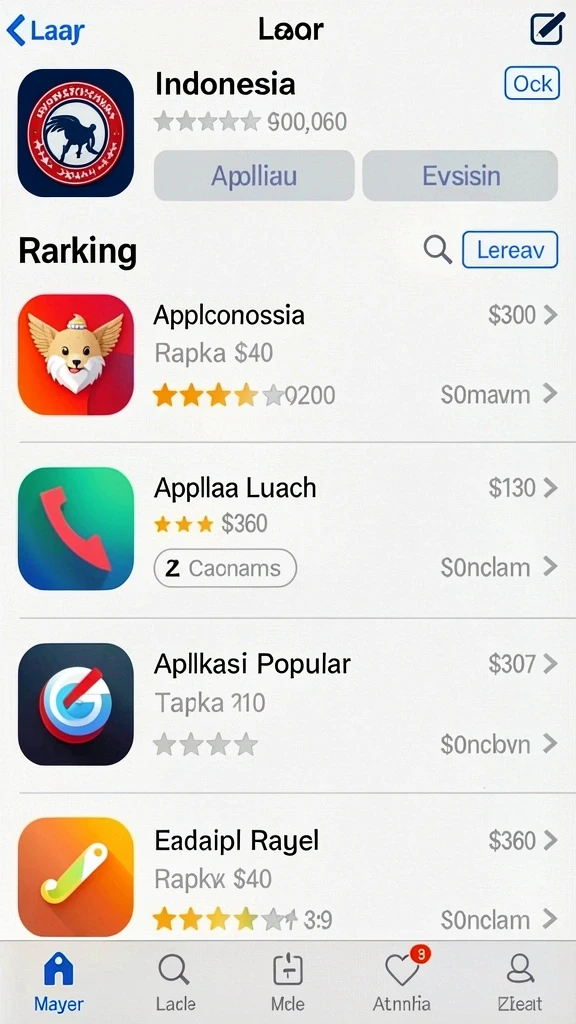Tap the Caonams chip
Screen dimensions: 576x1024
pyautogui.click(x=225, y=568)
